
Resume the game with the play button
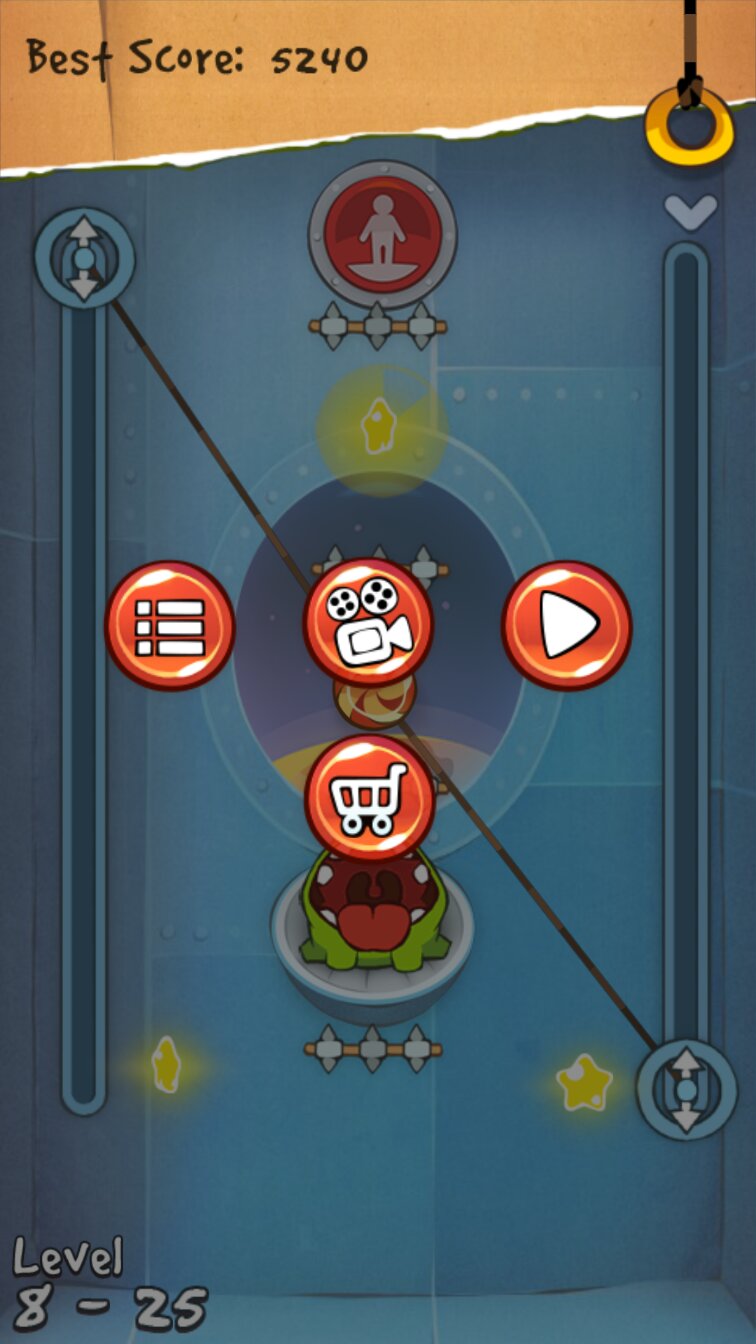pyautogui.click(x=566, y=626)
